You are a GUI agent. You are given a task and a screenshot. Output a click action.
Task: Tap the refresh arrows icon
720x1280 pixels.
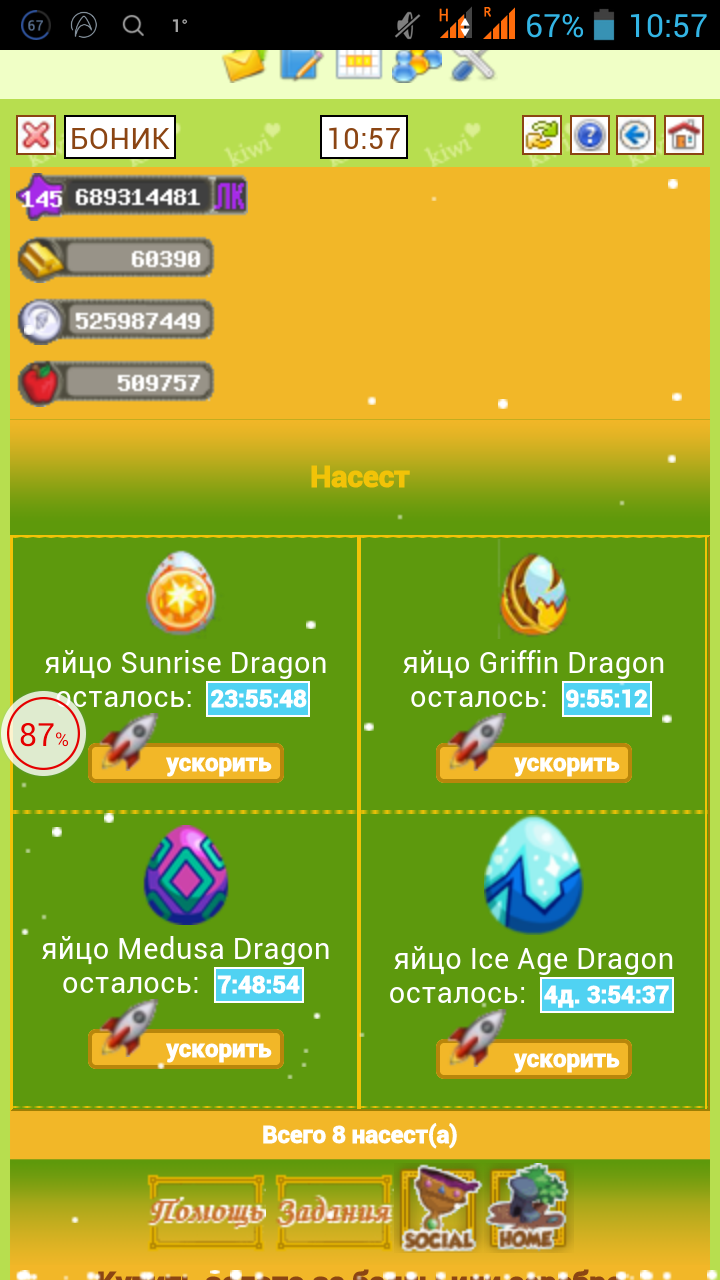click(542, 135)
